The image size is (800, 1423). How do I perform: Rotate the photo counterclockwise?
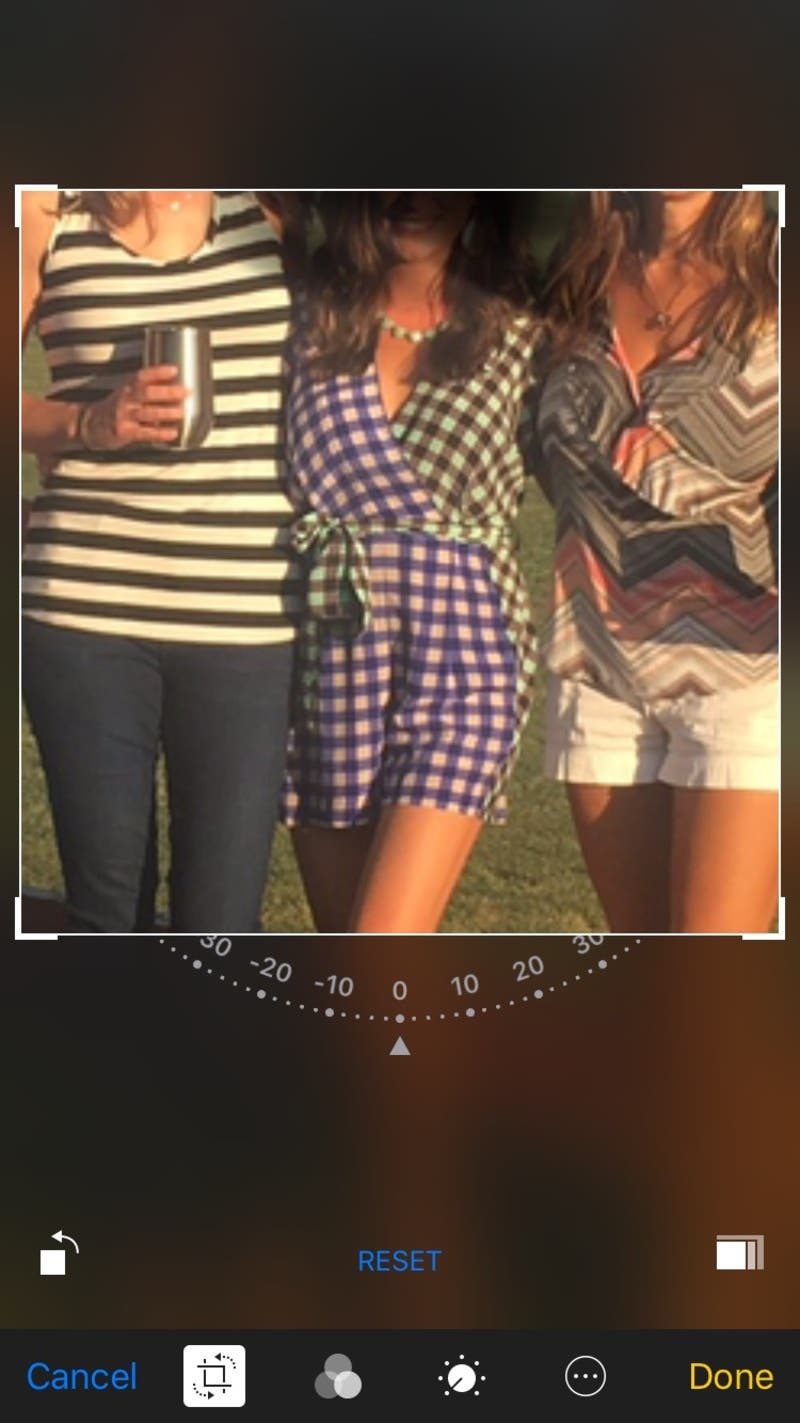pos(58,1254)
